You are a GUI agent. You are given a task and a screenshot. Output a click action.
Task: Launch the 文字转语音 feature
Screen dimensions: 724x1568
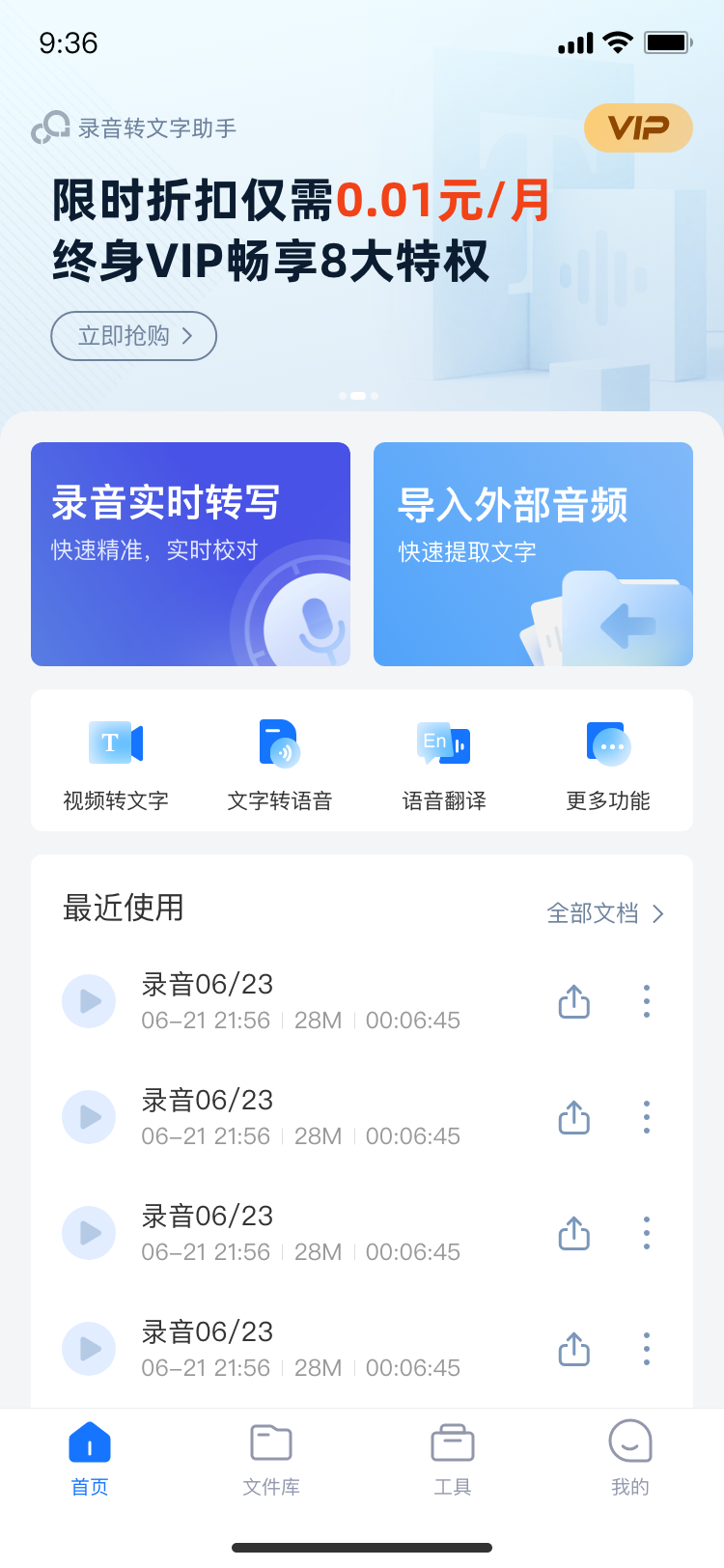tap(279, 764)
